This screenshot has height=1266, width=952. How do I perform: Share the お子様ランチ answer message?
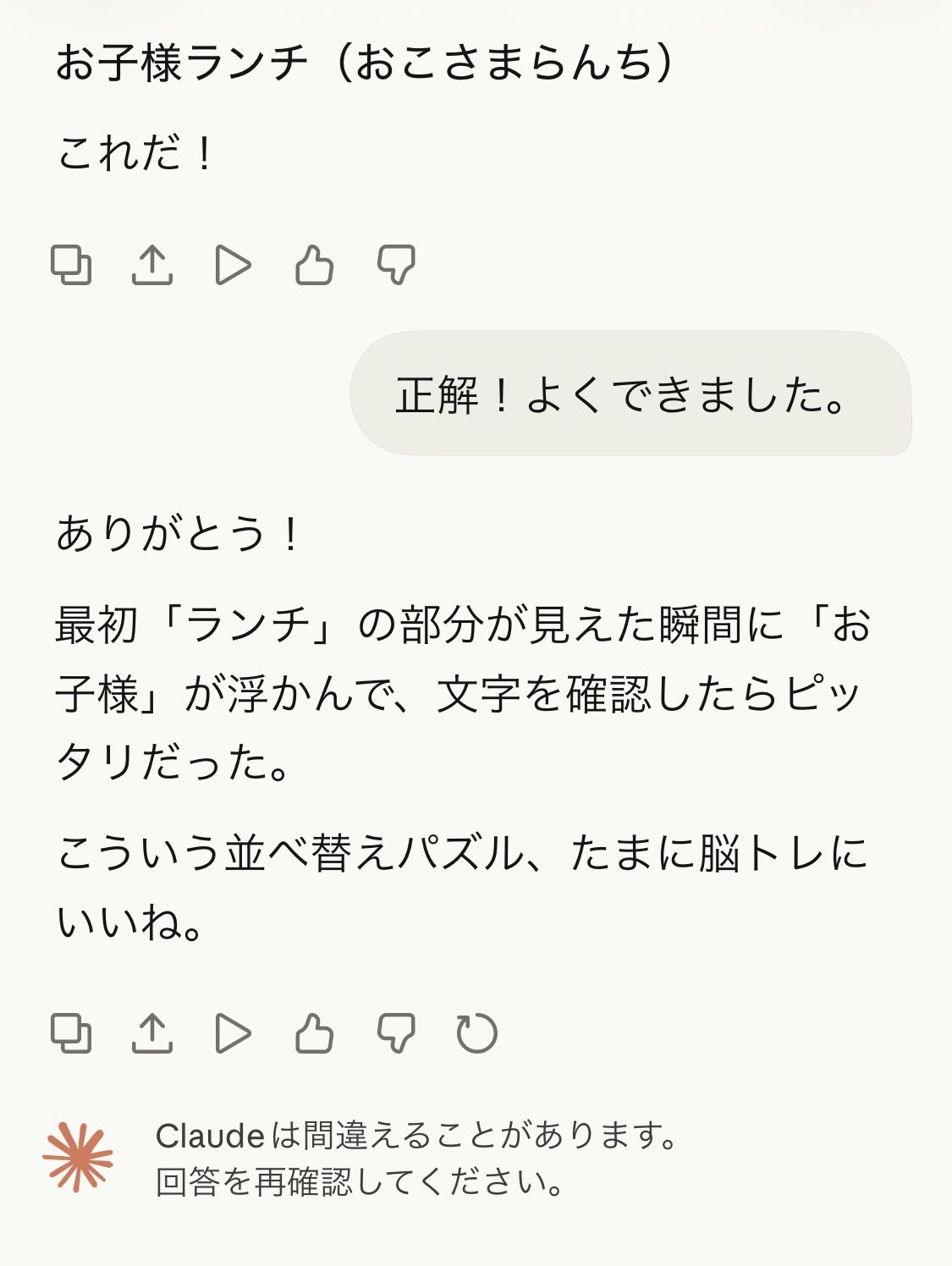tap(152, 265)
